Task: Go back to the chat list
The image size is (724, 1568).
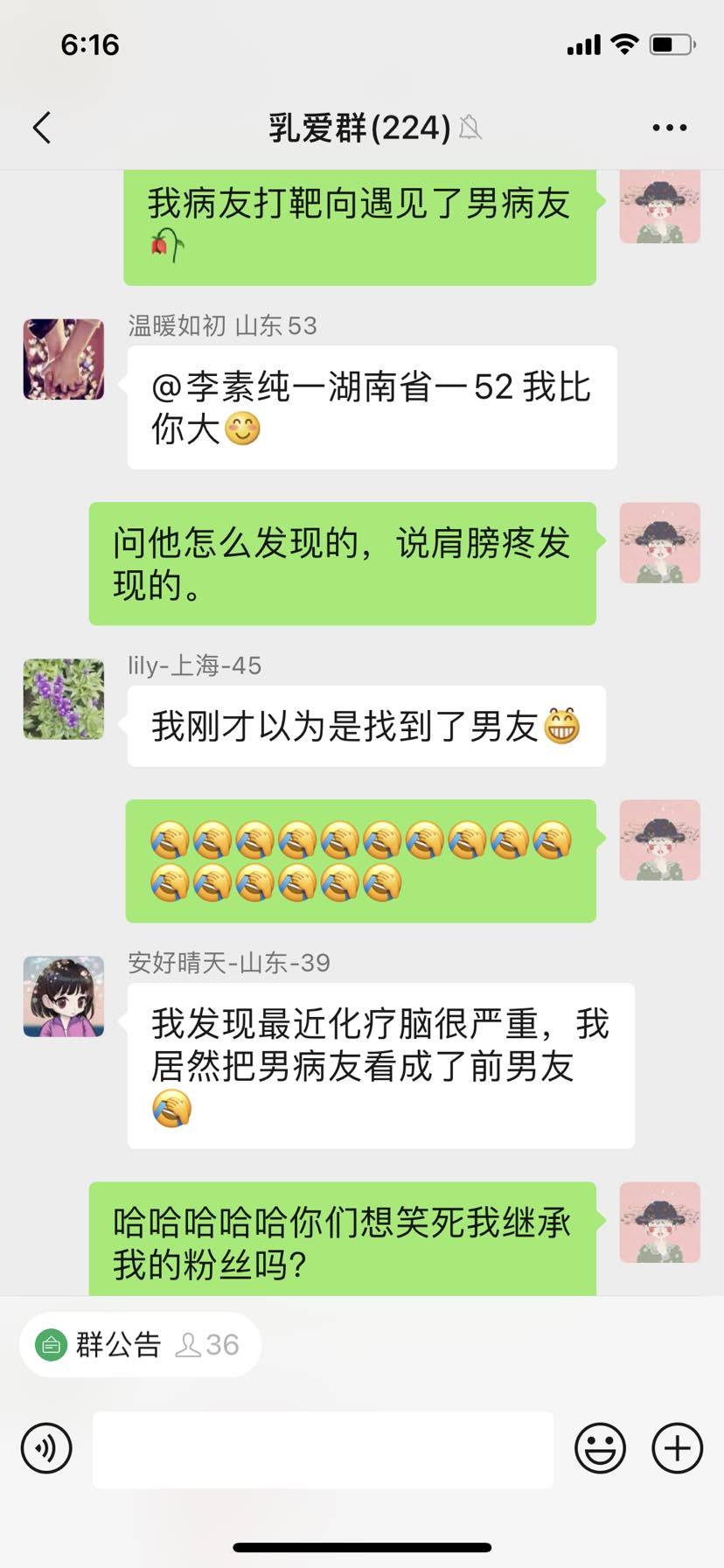Action: (x=42, y=128)
